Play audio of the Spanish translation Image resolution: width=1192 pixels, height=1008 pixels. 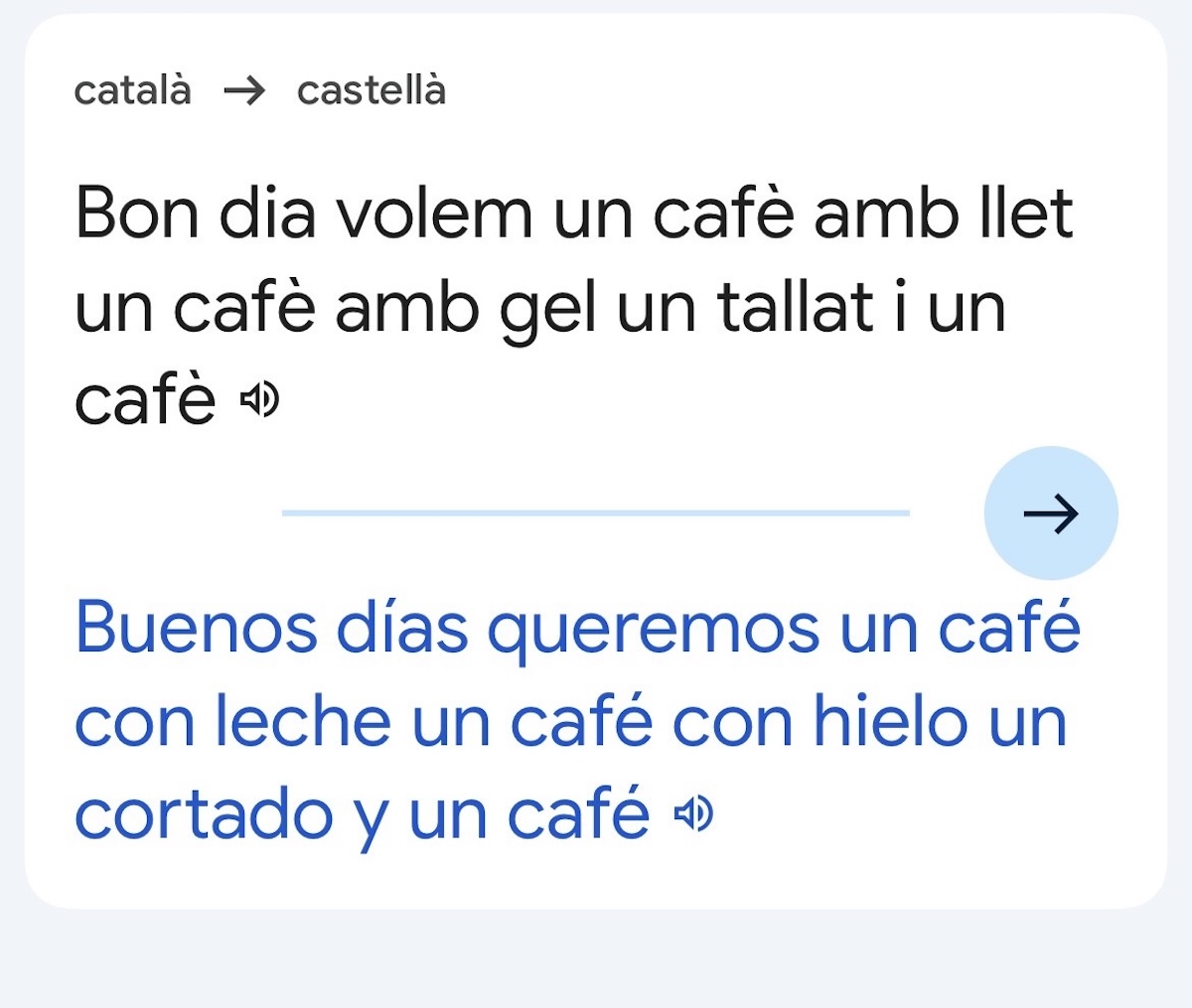[x=694, y=814]
